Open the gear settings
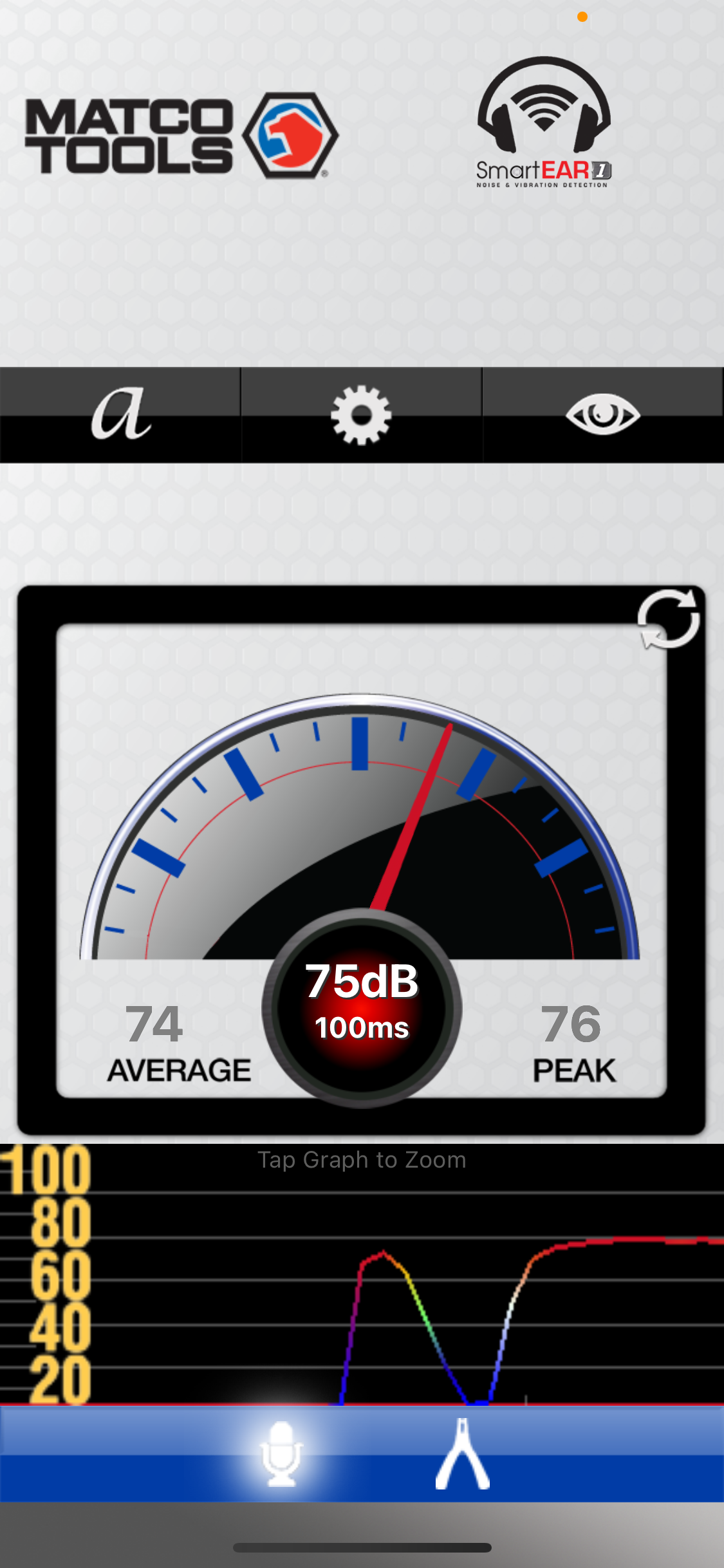Screen dimensions: 724x1568 pyautogui.click(x=361, y=415)
